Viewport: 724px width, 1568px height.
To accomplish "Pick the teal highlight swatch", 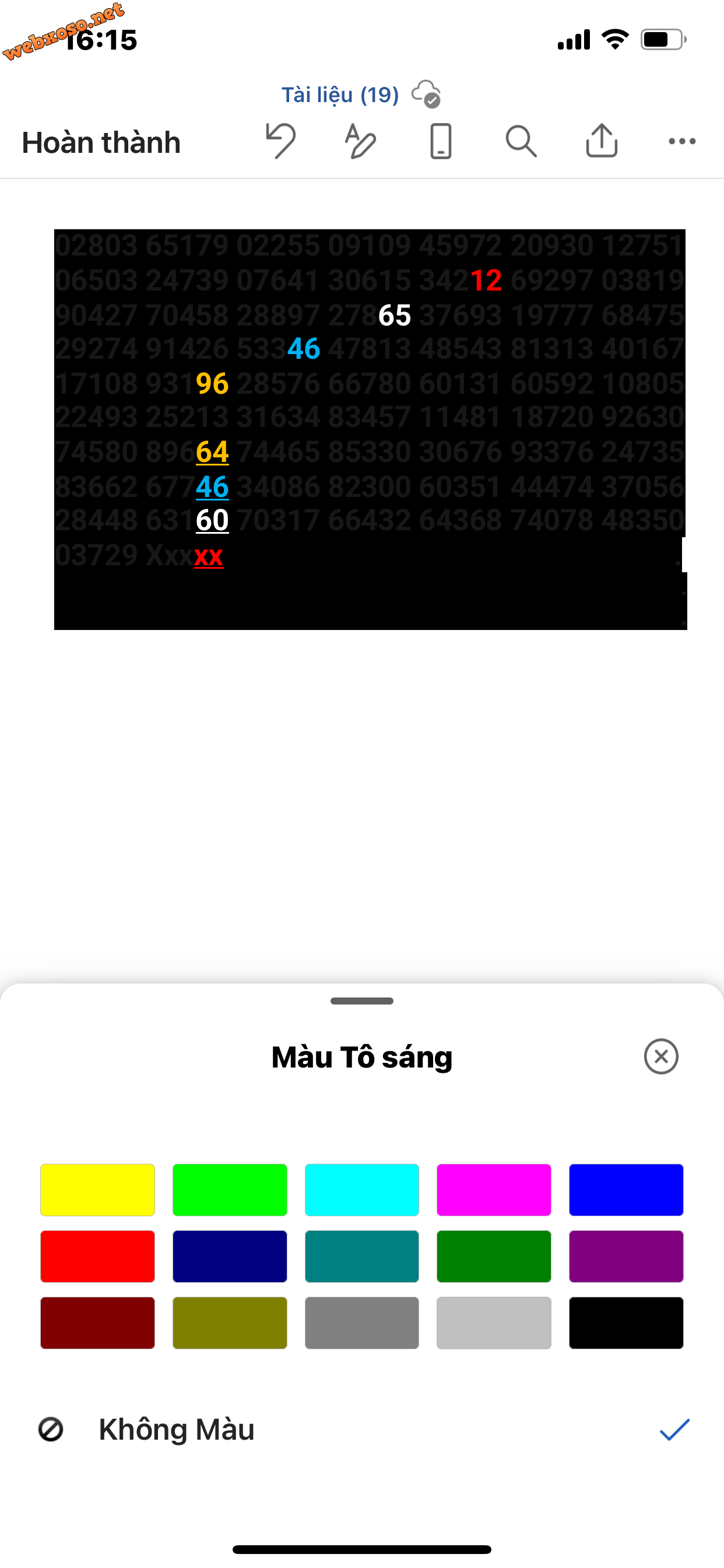I will pos(361,1256).
